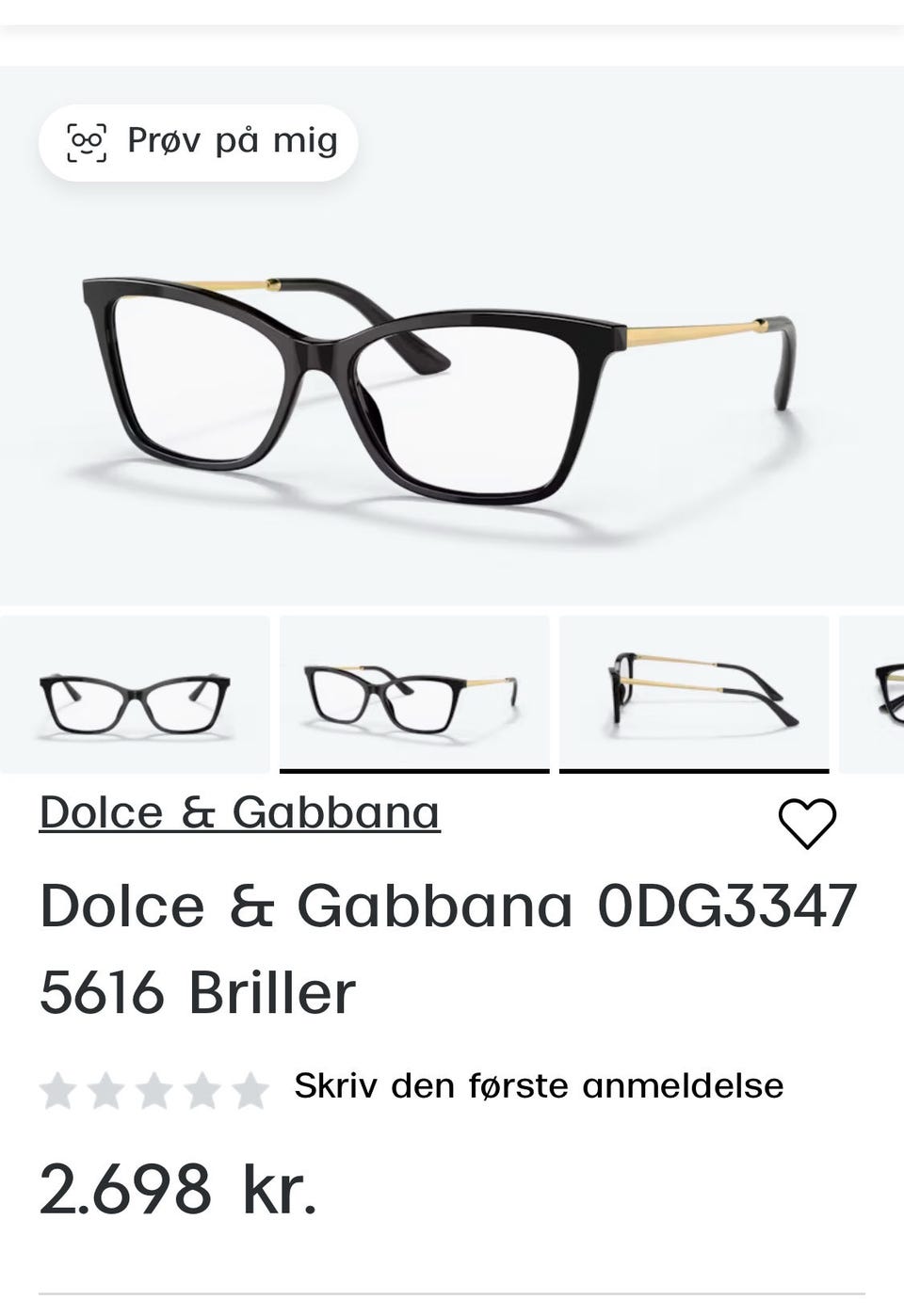904x1316 pixels.
Task: Open the "Prøv på mig" virtual try-on
Action: (x=197, y=141)
